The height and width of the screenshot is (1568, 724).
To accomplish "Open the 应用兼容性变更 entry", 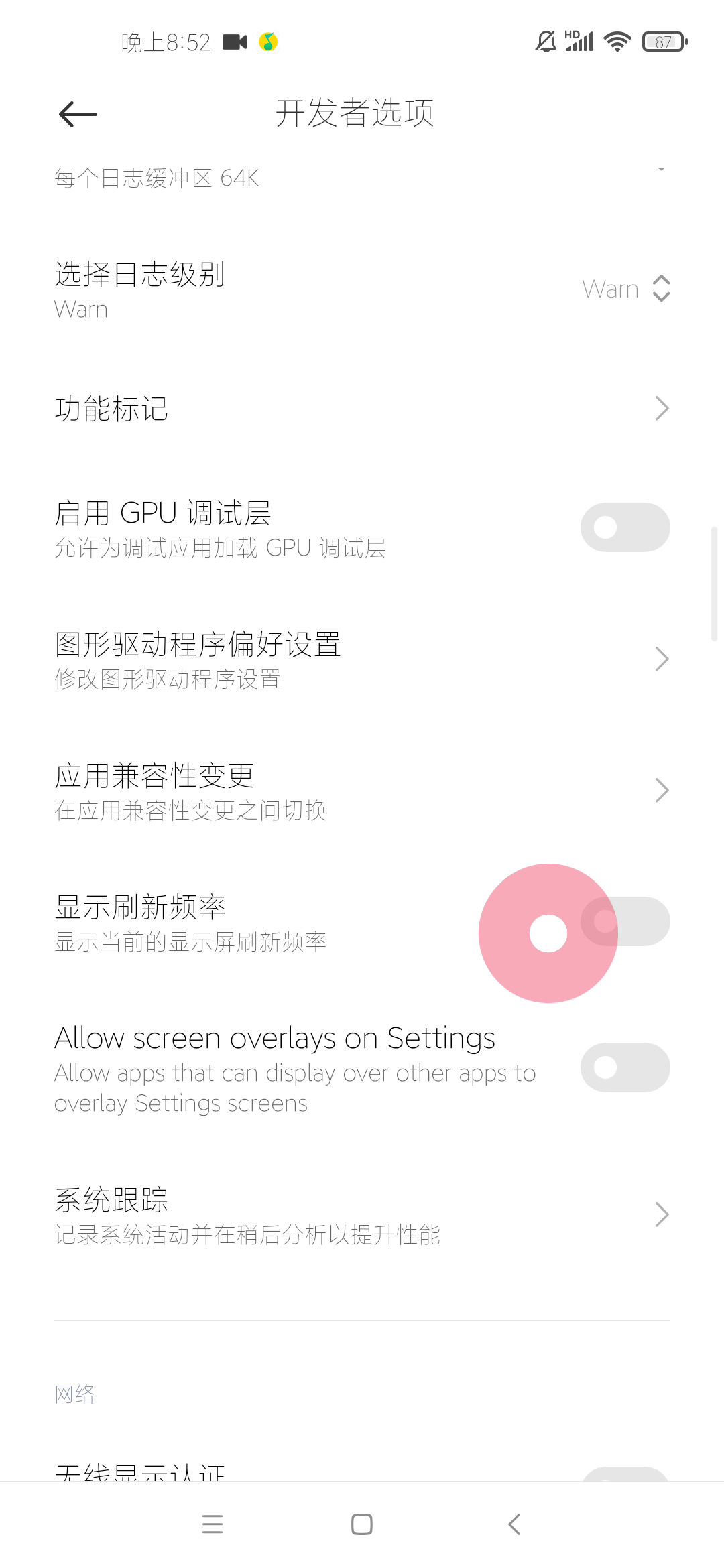I will [662, 790].
